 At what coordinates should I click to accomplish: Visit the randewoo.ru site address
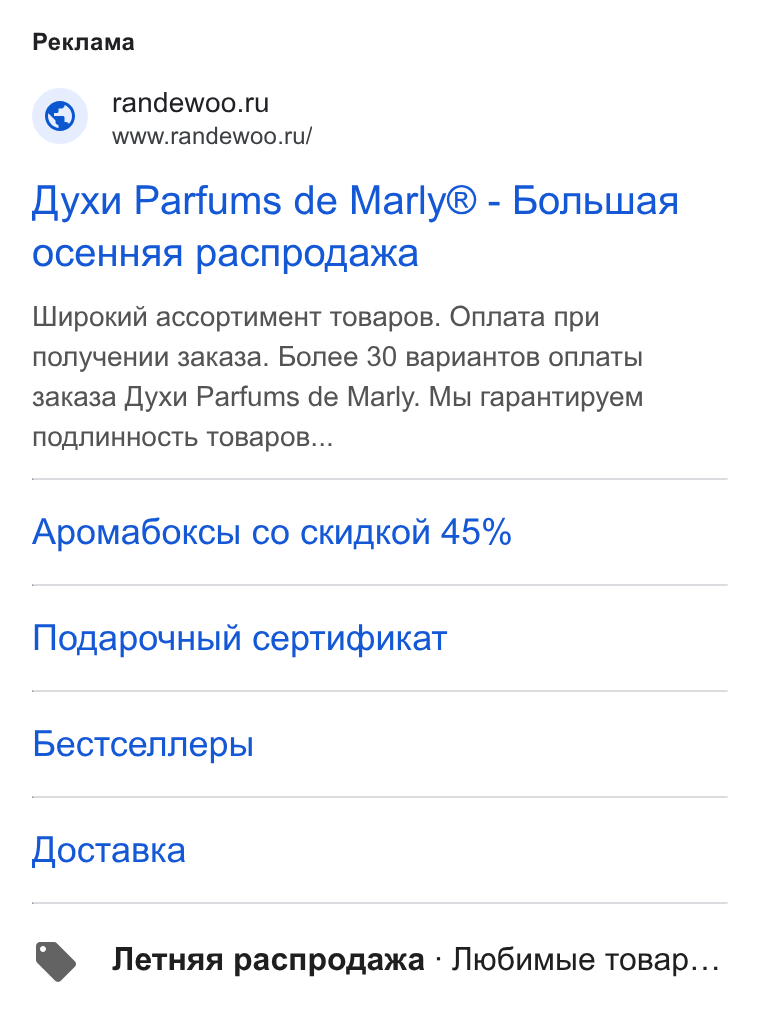click(x=211, y=137)
